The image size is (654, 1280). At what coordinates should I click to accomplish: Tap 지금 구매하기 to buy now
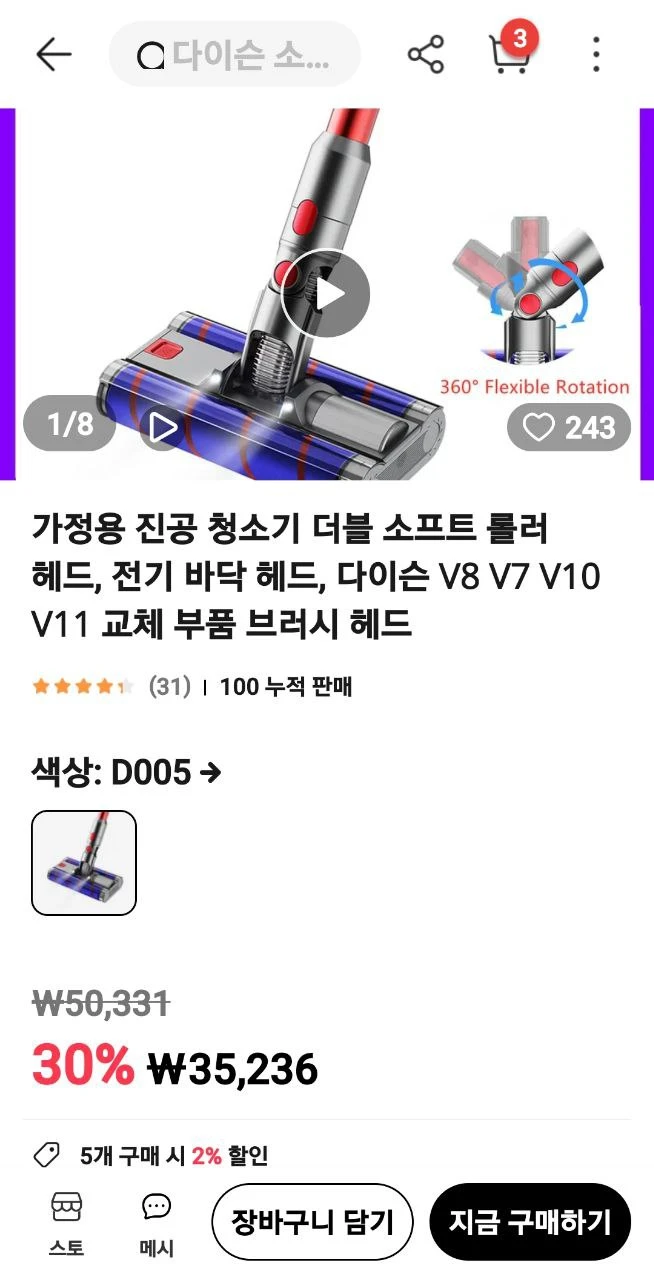tap(530, 1222)
